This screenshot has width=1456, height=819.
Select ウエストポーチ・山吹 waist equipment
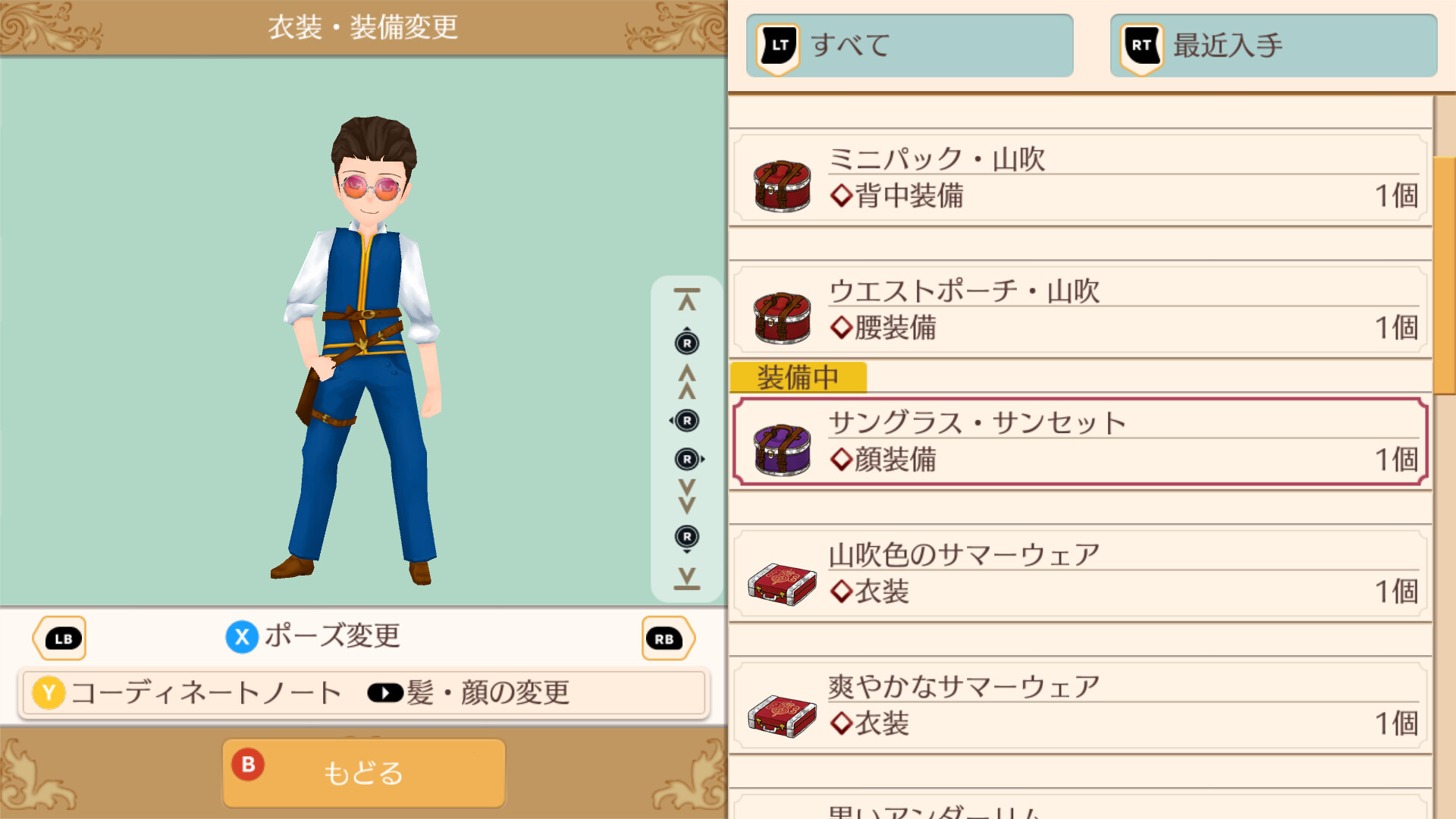coord(1081,311)
